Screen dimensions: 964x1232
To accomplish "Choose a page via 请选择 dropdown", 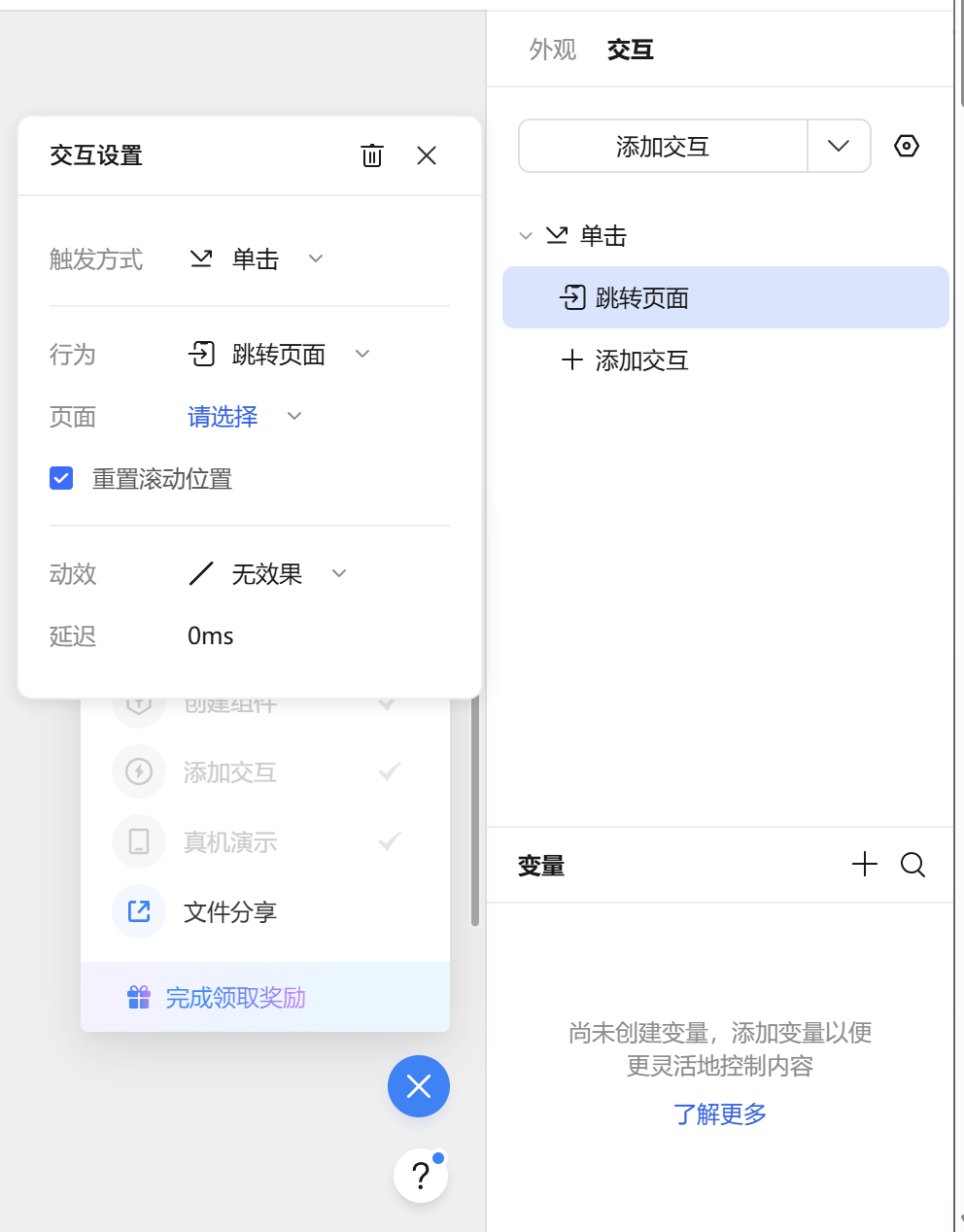I will coord(244,417).
